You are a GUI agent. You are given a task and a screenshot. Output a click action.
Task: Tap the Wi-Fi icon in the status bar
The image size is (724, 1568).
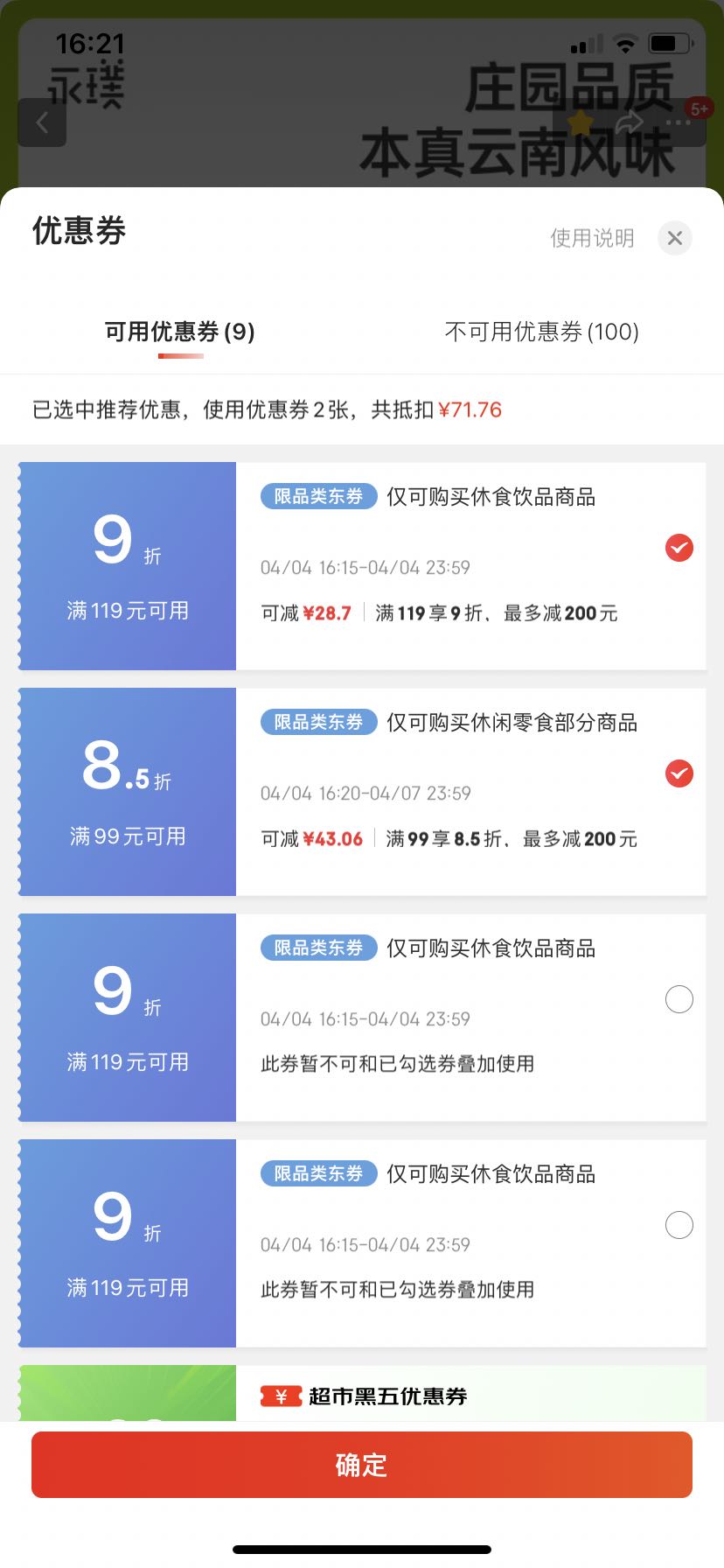coord(625,42)
